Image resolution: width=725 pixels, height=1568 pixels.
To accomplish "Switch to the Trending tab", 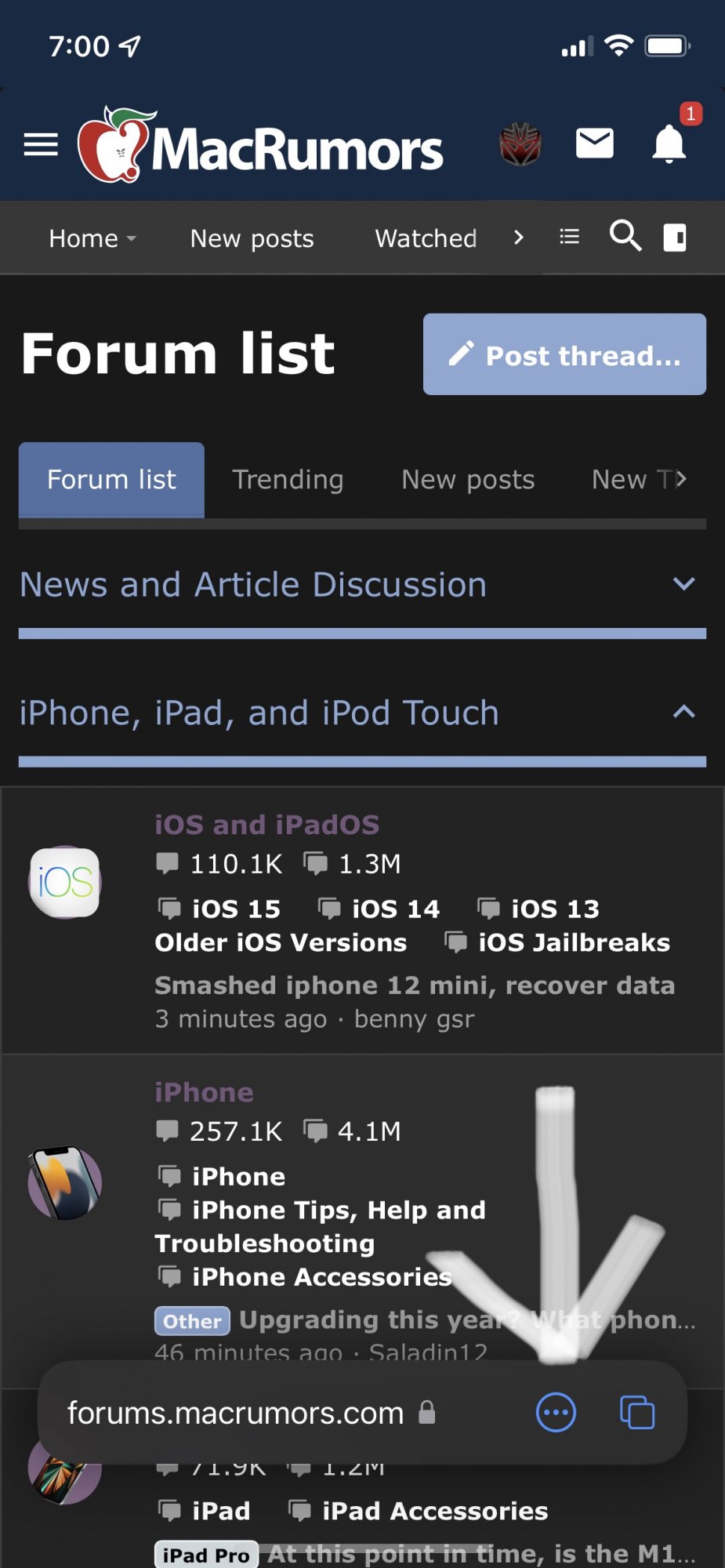I will pos(288,480).
